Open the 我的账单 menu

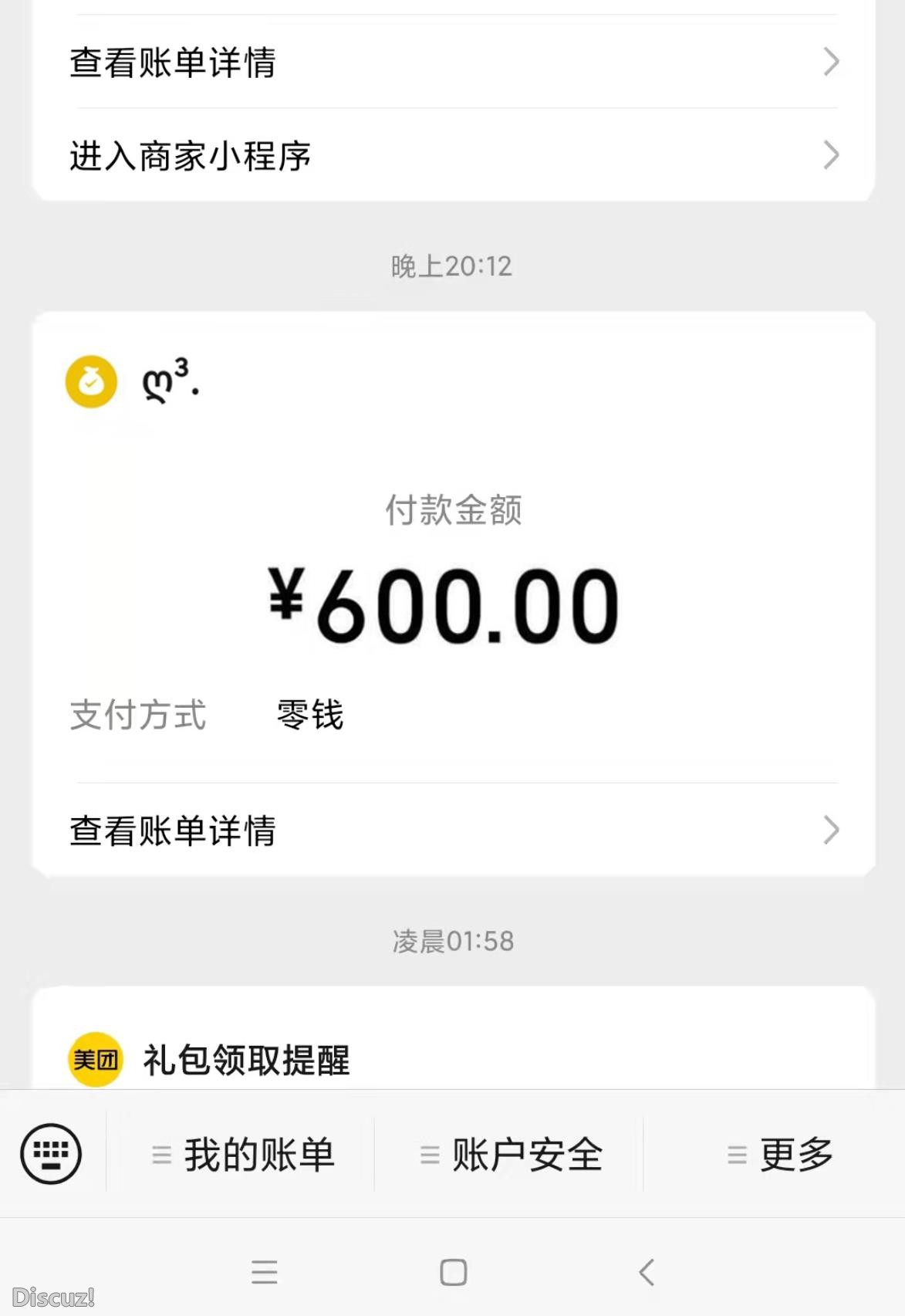pos(258,1155)
